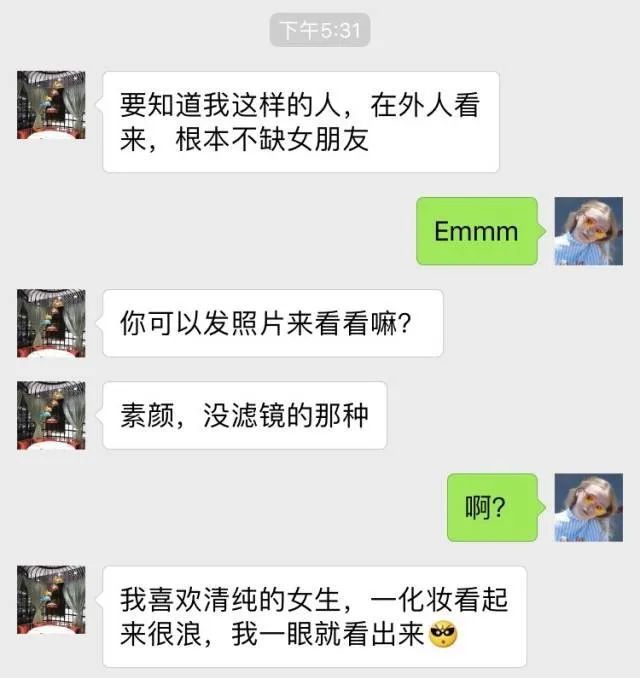View profile from avatar beside "你可以发照片来看看嘛?"
This screenshot has width=640, height=678.
pos(51,323)
